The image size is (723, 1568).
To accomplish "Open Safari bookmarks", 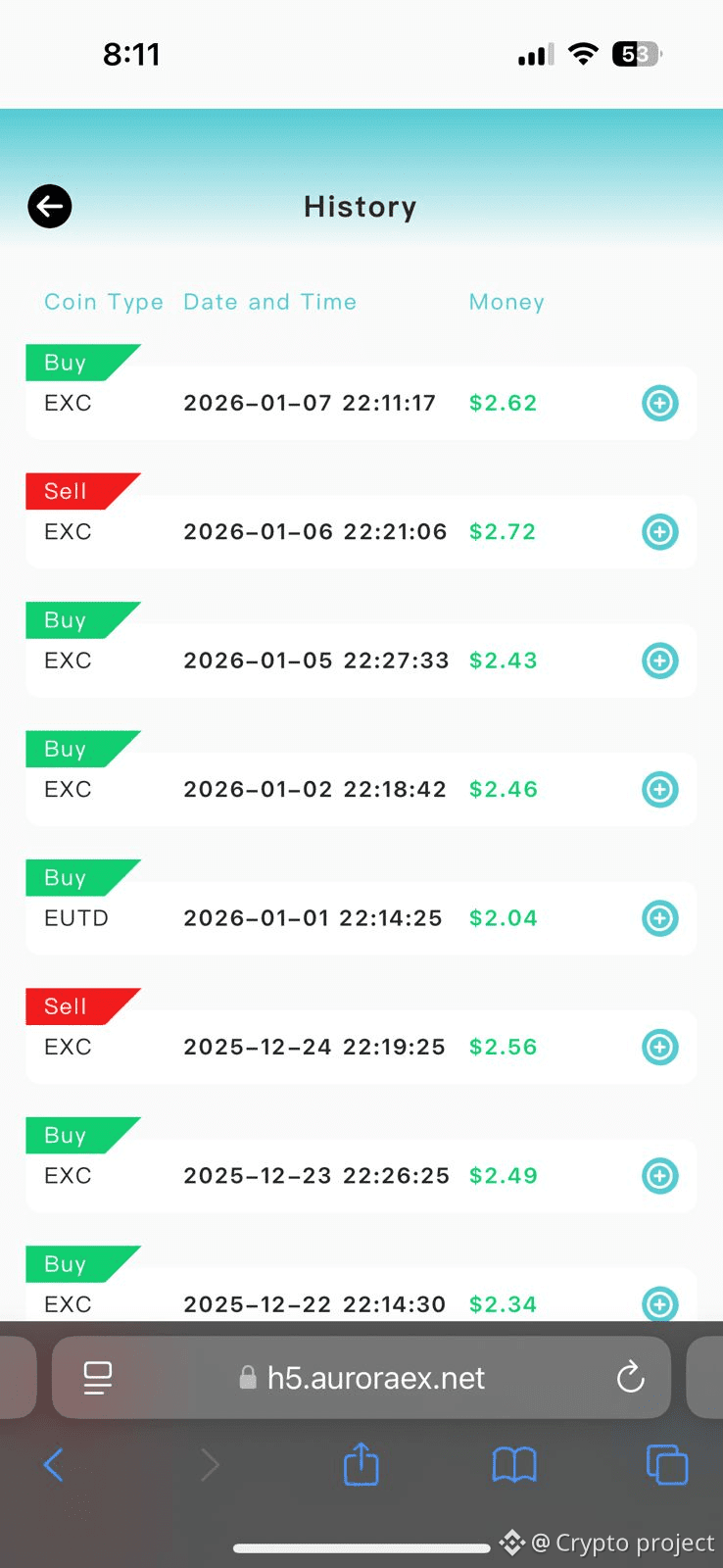I will pyautogui.click(x=513, y=1465).
